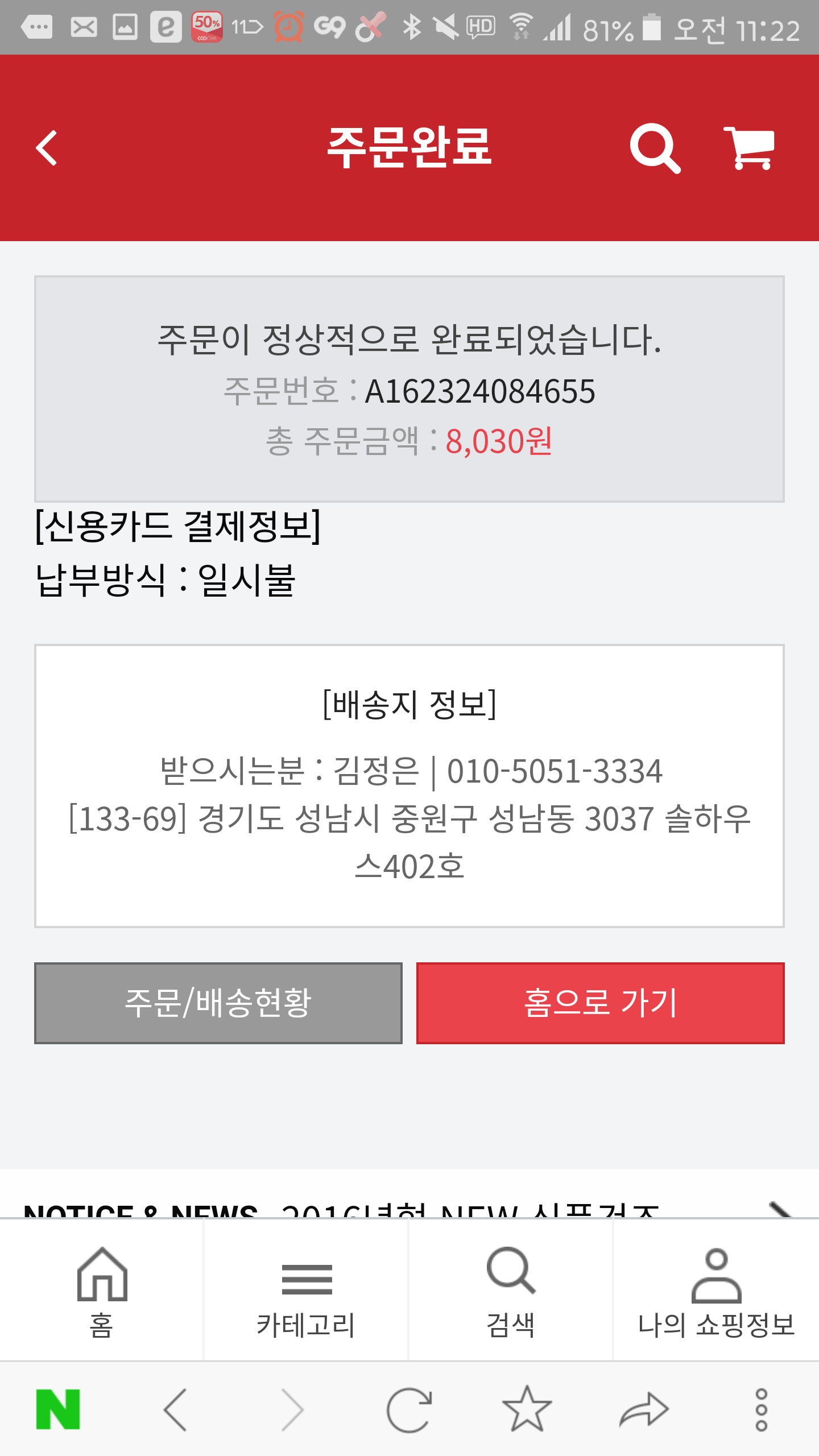Open 나의 쇼핑정보 tab
Screen dimensions: 819x1456
click(716, 1291)
